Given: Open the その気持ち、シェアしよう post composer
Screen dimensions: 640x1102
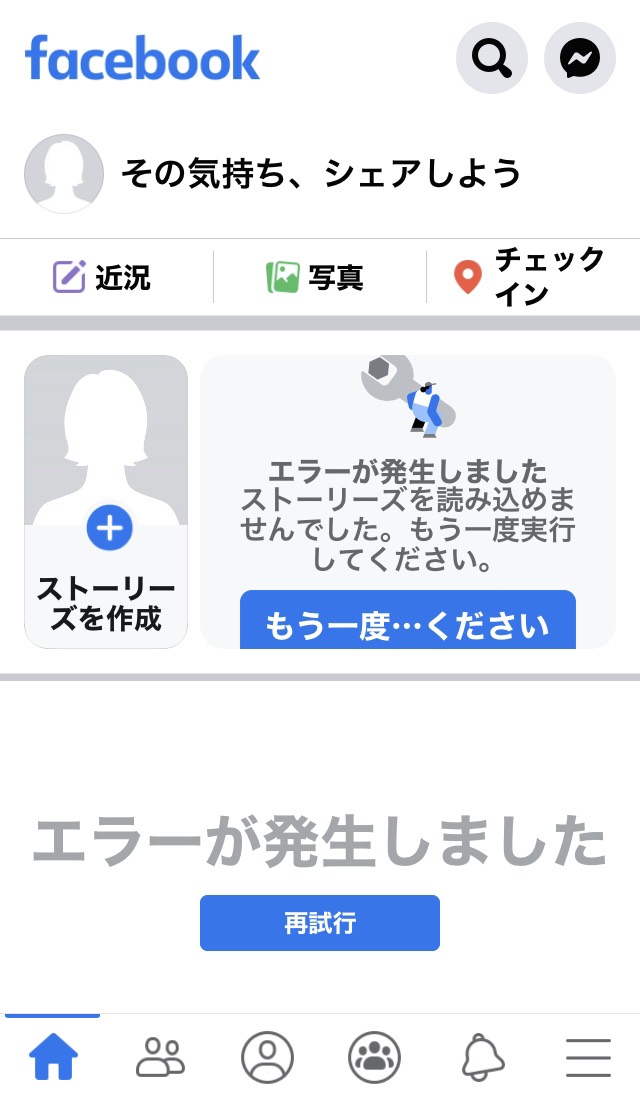Looking at the screenshot, I should [321, 174].
